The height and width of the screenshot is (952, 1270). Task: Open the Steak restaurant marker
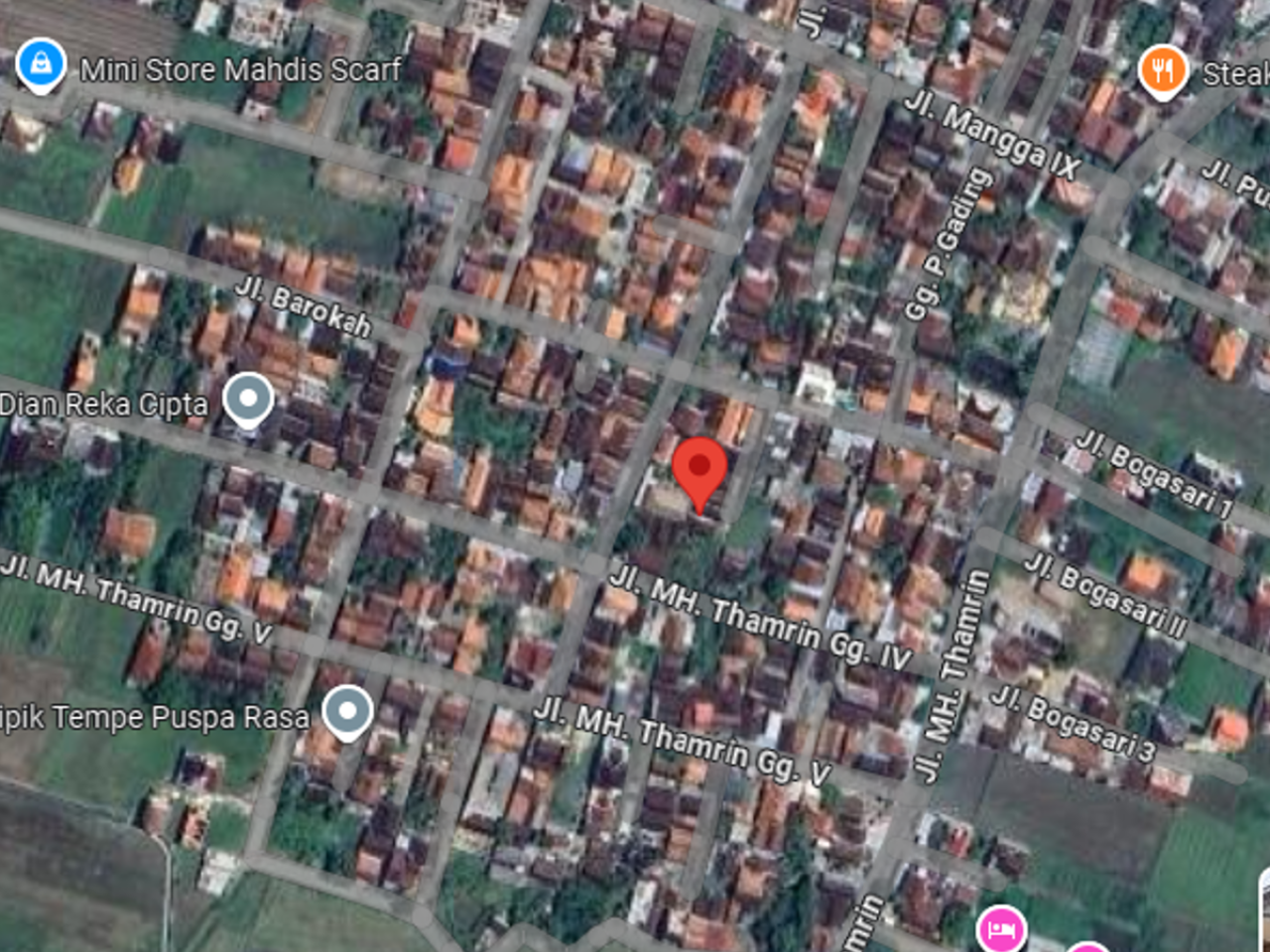click(1163, 70)
